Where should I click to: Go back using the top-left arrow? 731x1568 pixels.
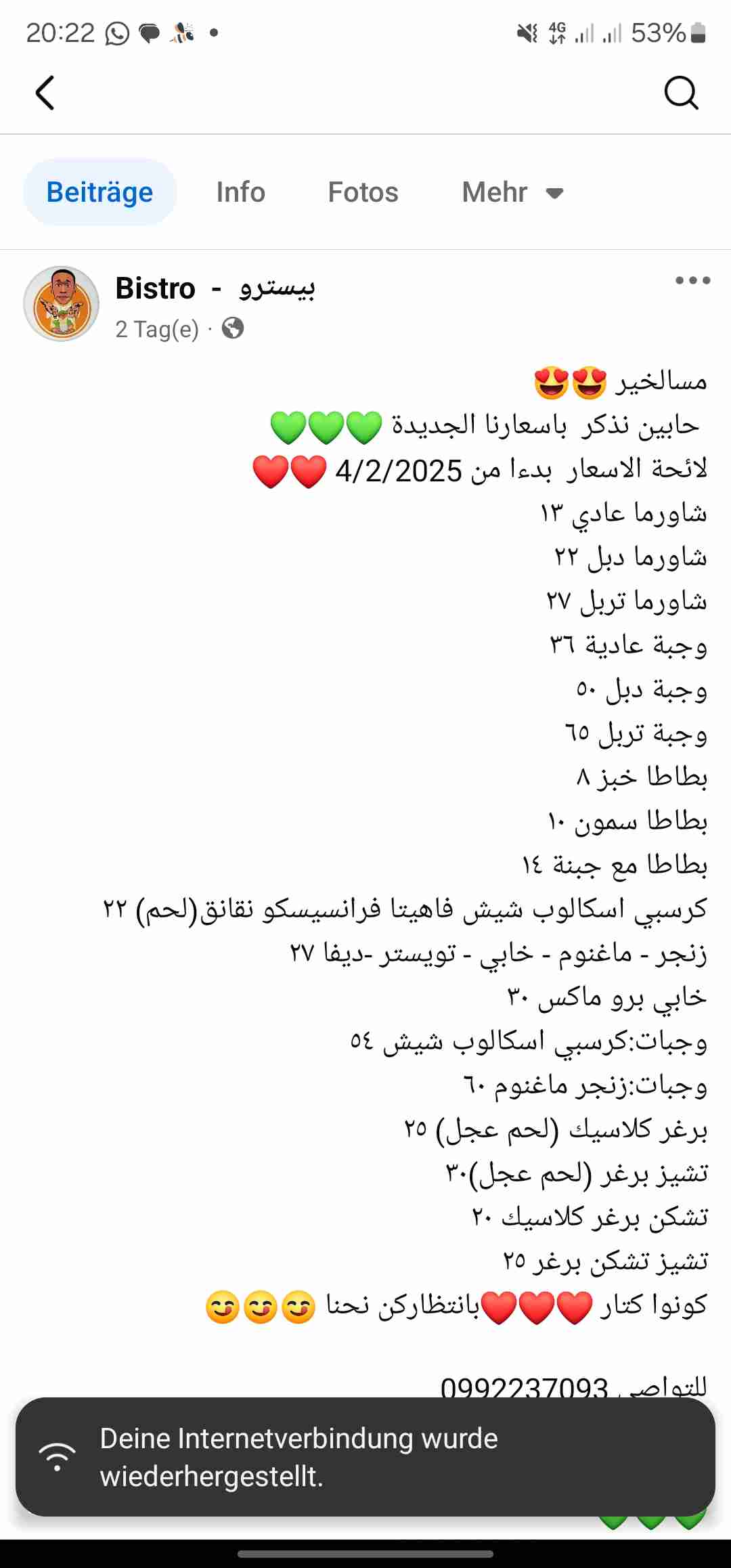coord(45,93)
